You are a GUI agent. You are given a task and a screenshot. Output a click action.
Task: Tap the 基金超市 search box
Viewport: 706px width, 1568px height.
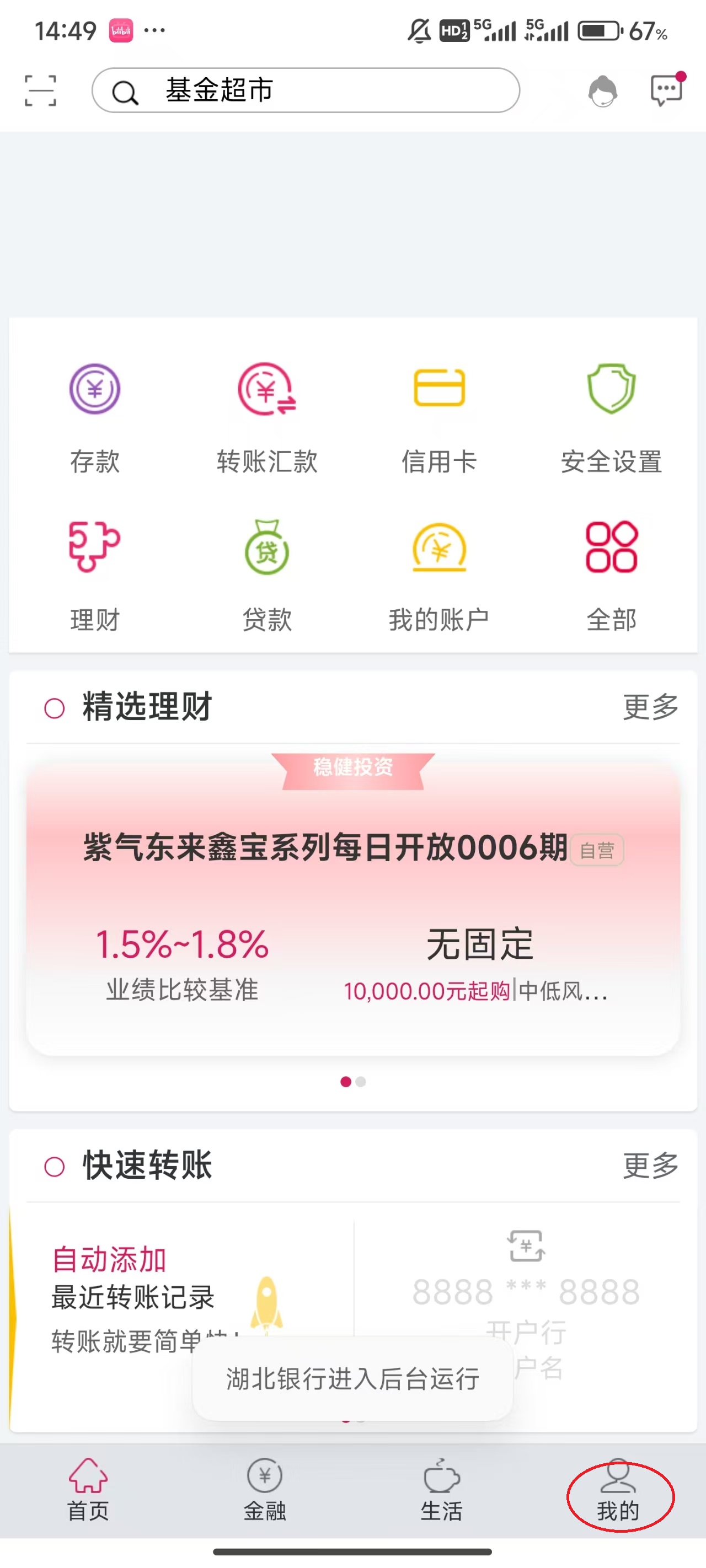click(x=306, y=91)
